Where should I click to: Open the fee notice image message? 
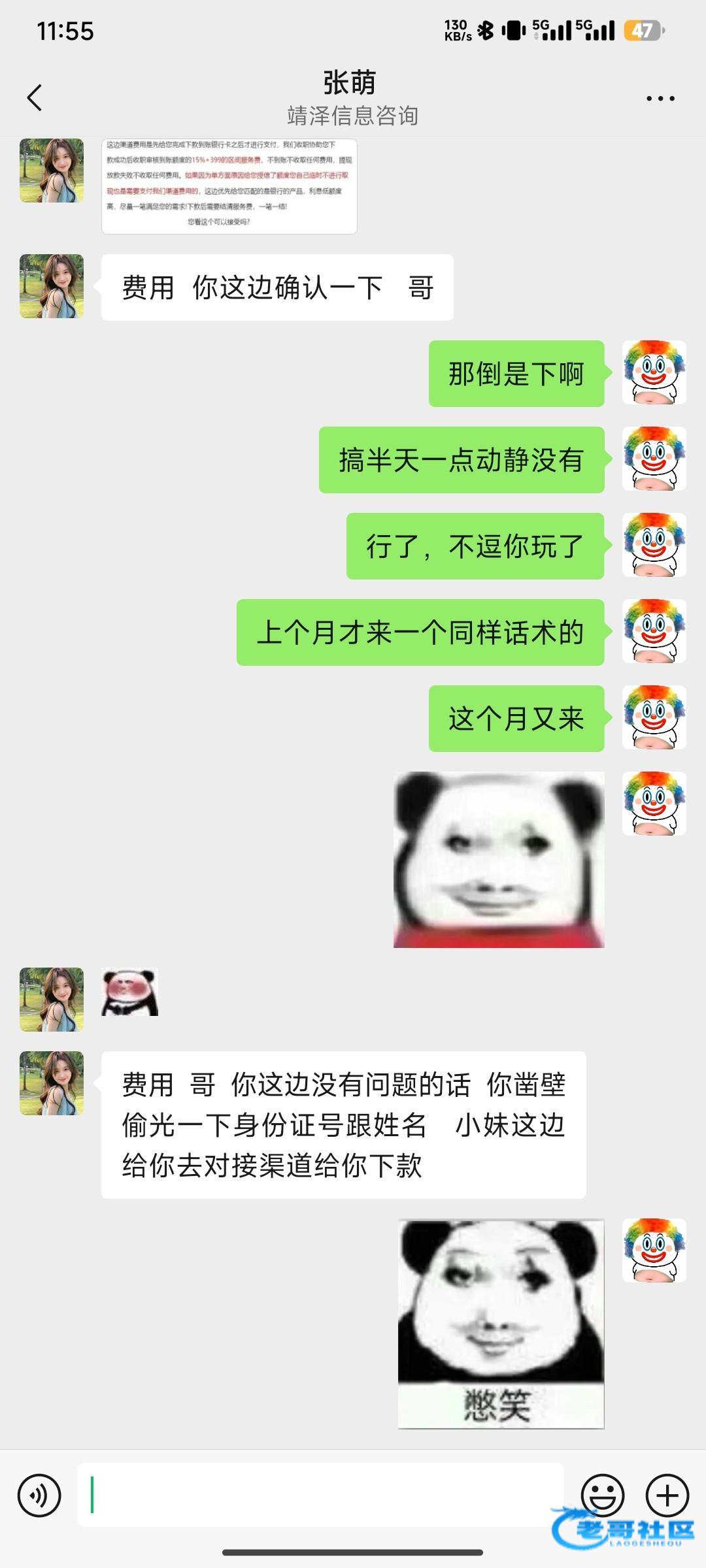coord(229,186)
